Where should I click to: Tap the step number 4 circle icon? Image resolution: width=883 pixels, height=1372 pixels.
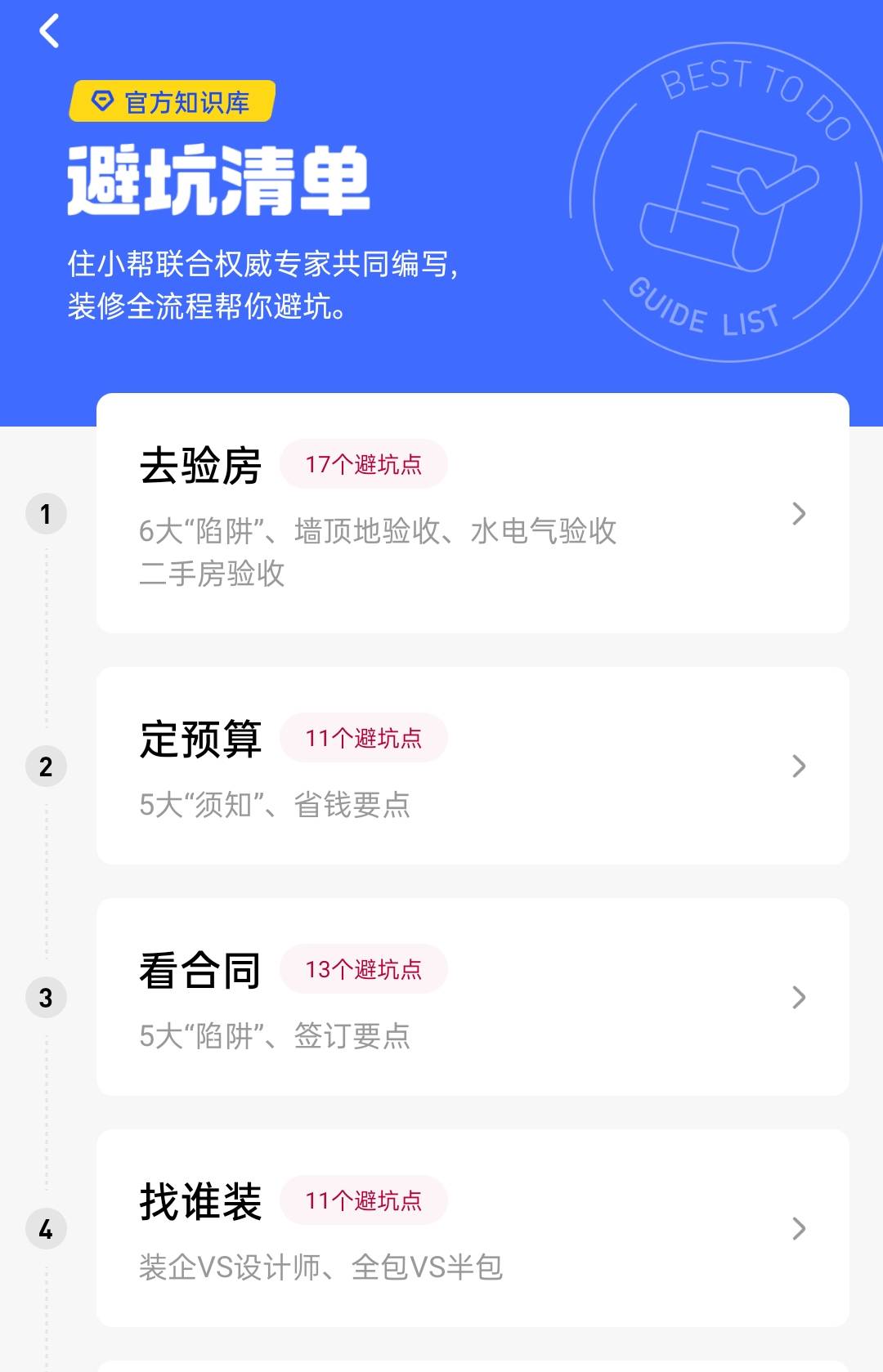(x=47, y=1230)
